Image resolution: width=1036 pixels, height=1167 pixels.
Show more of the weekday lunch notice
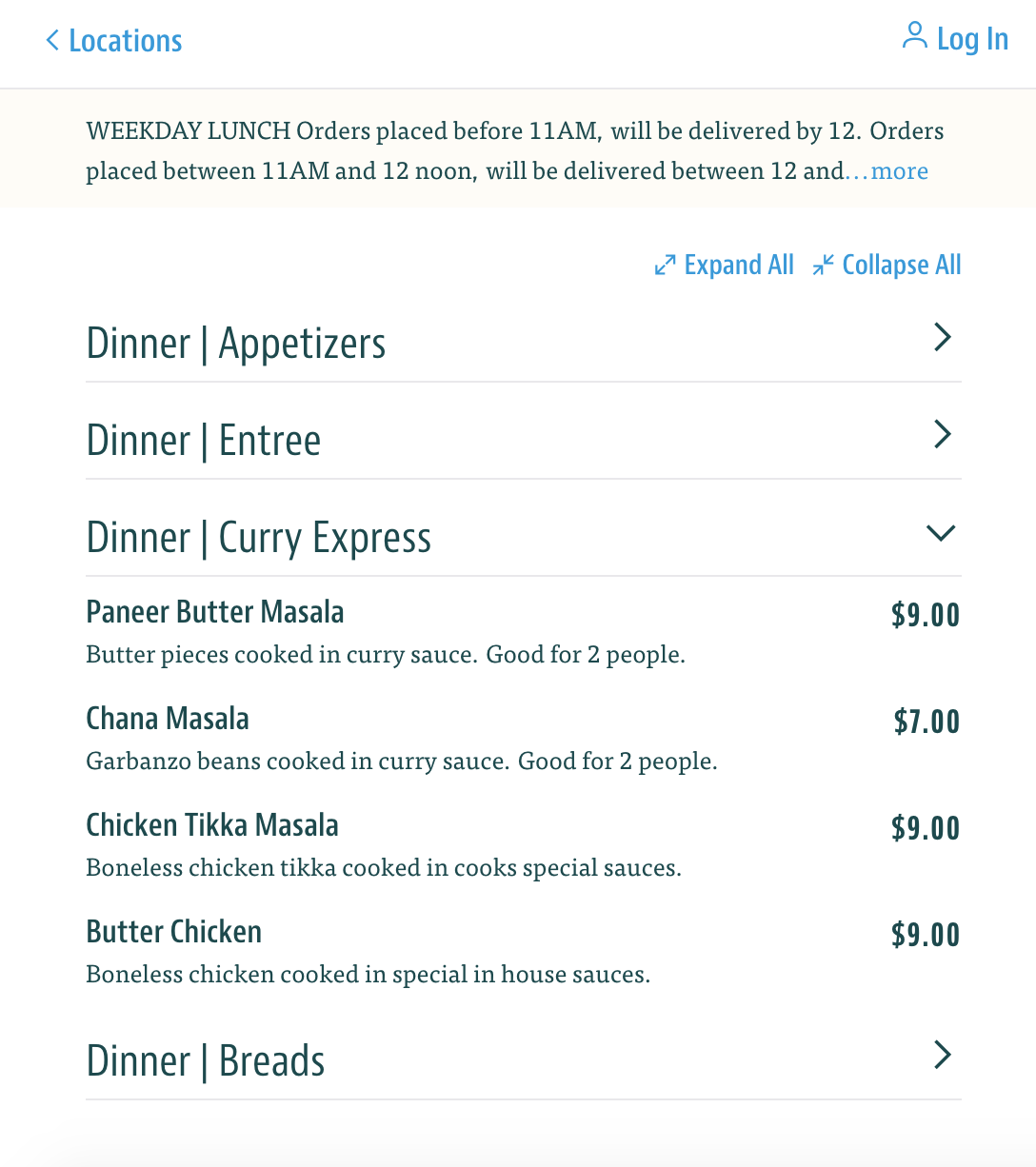coord(898,171)
